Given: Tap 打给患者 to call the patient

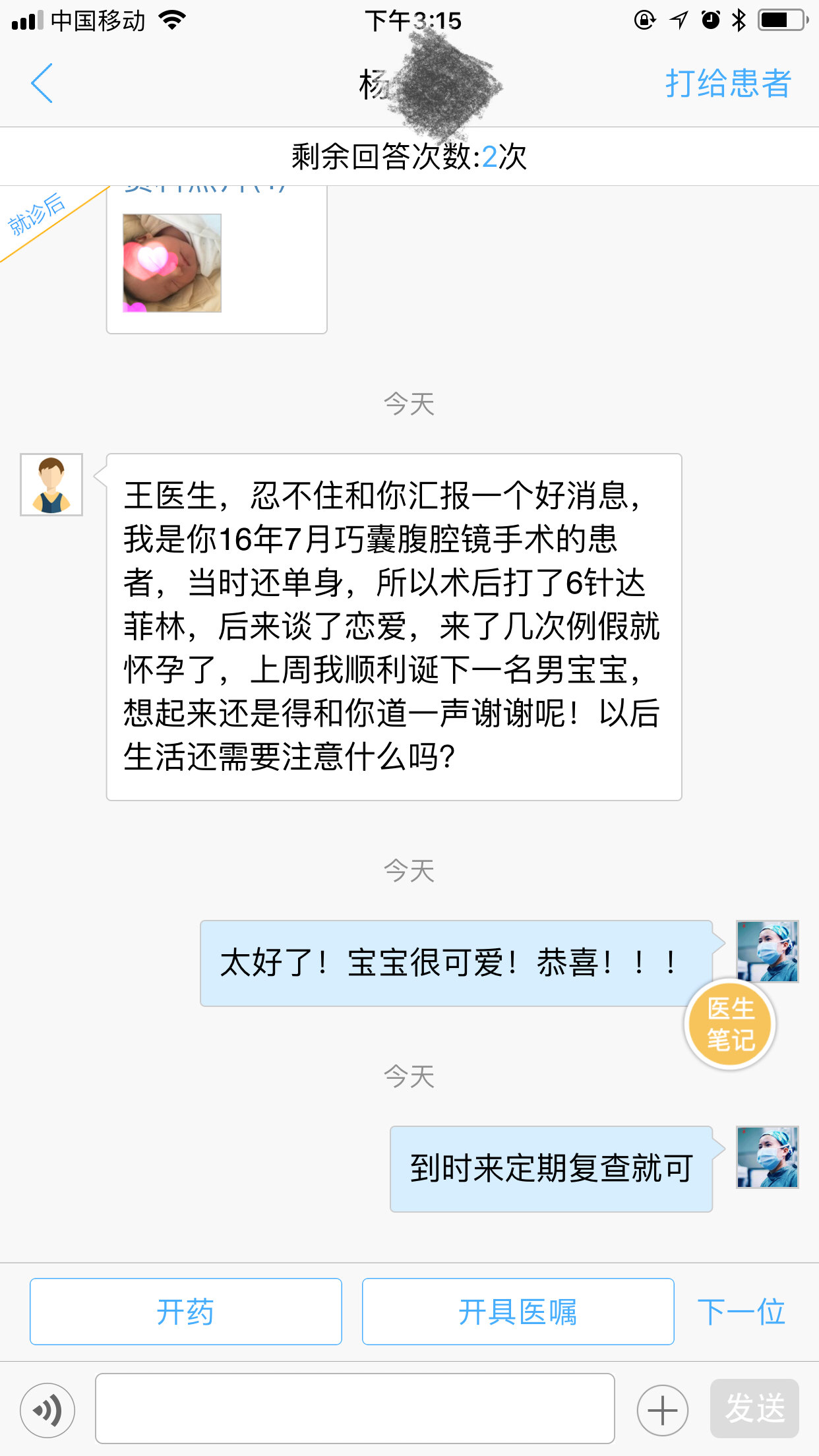Looking at the screenshot, I should point(727,84).
